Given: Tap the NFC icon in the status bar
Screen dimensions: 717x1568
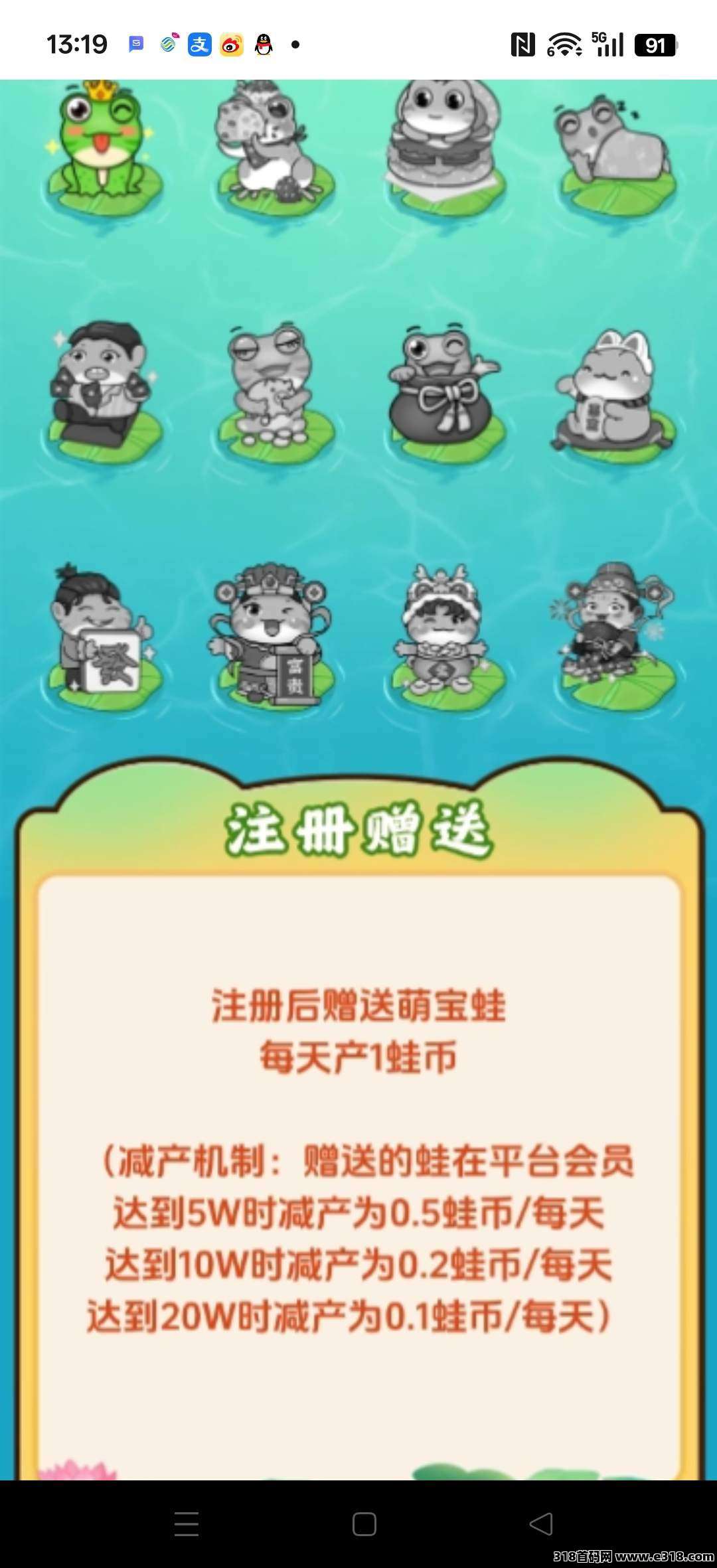Looking at the screenshot, I should 524,45.
